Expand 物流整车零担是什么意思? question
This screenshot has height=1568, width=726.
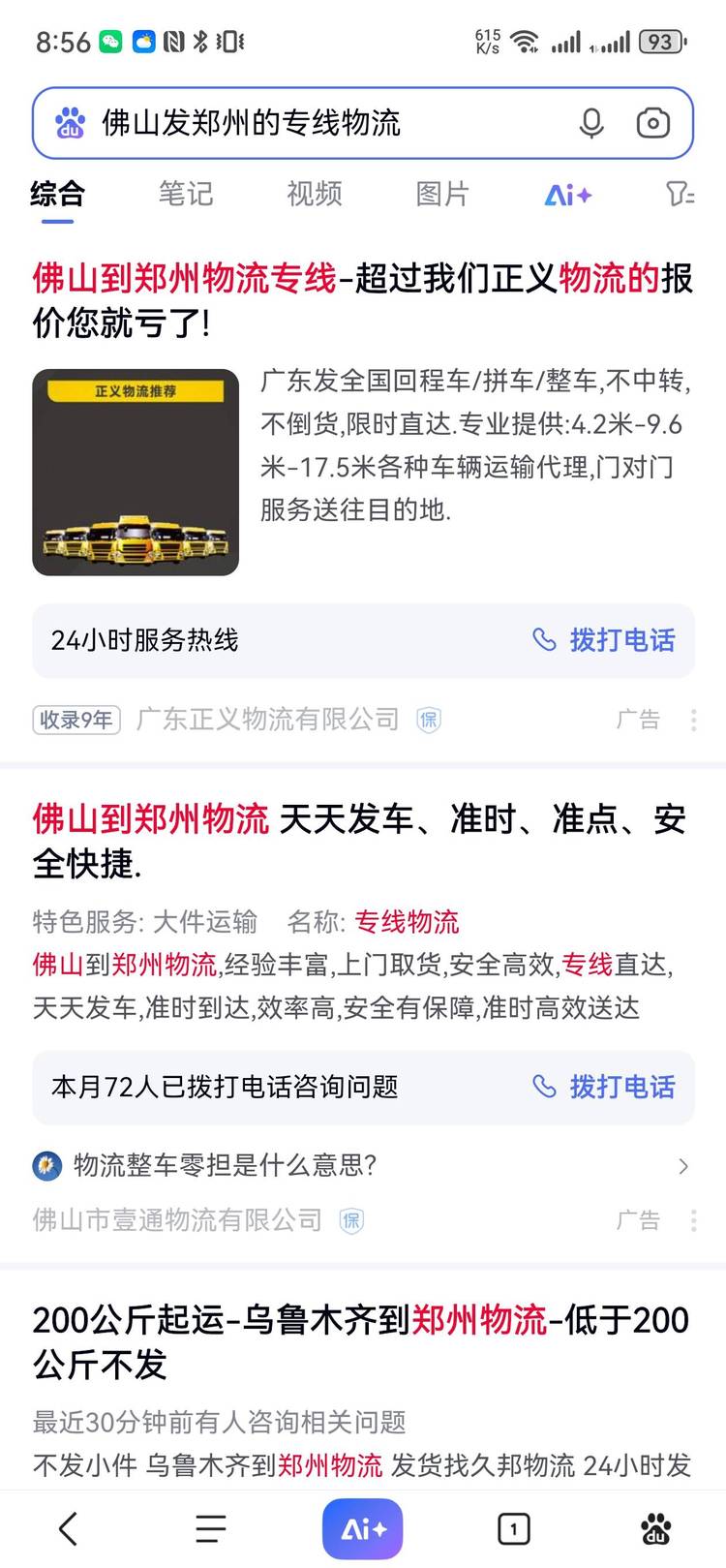click(x=363, y=1165)
